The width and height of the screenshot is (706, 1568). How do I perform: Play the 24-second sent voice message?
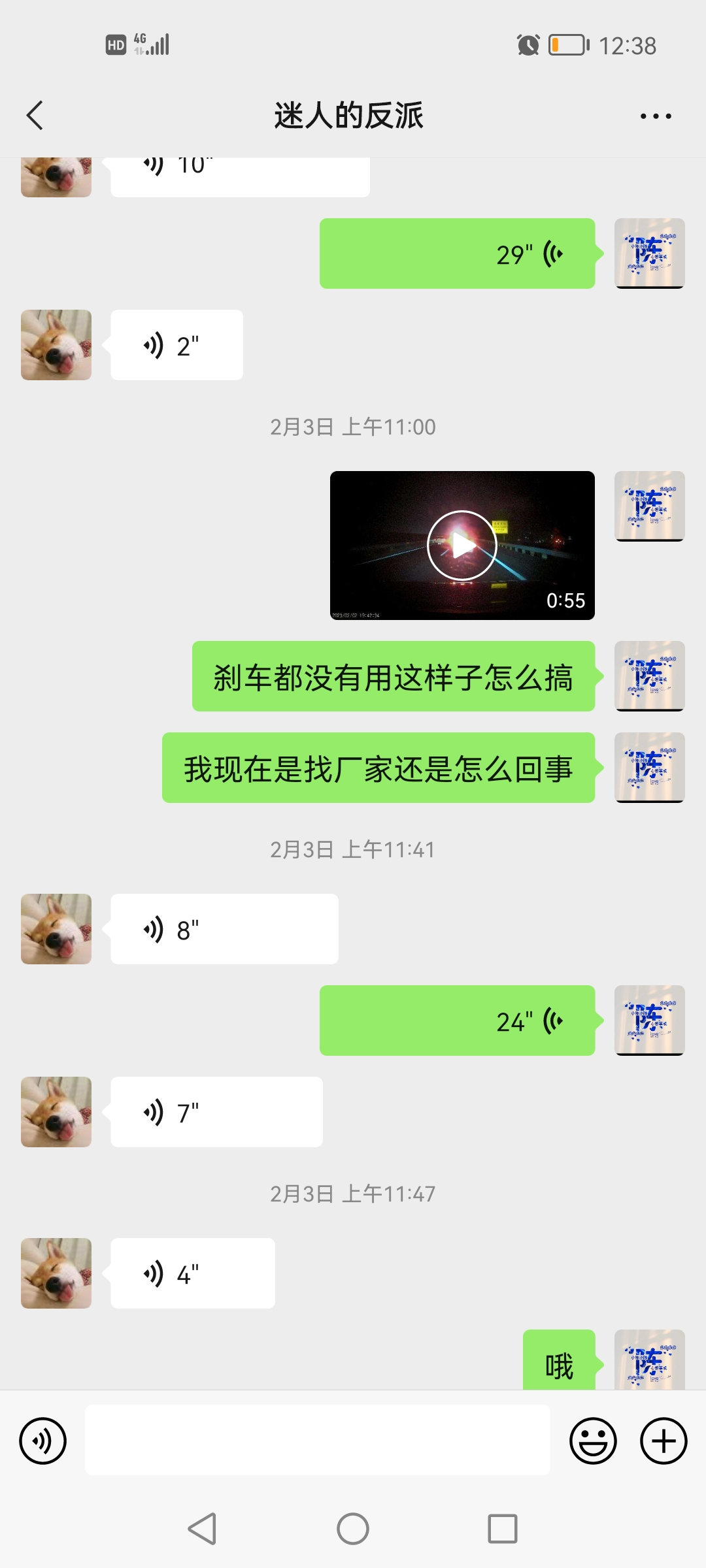pyautogui.click(x=457, y=1021)
